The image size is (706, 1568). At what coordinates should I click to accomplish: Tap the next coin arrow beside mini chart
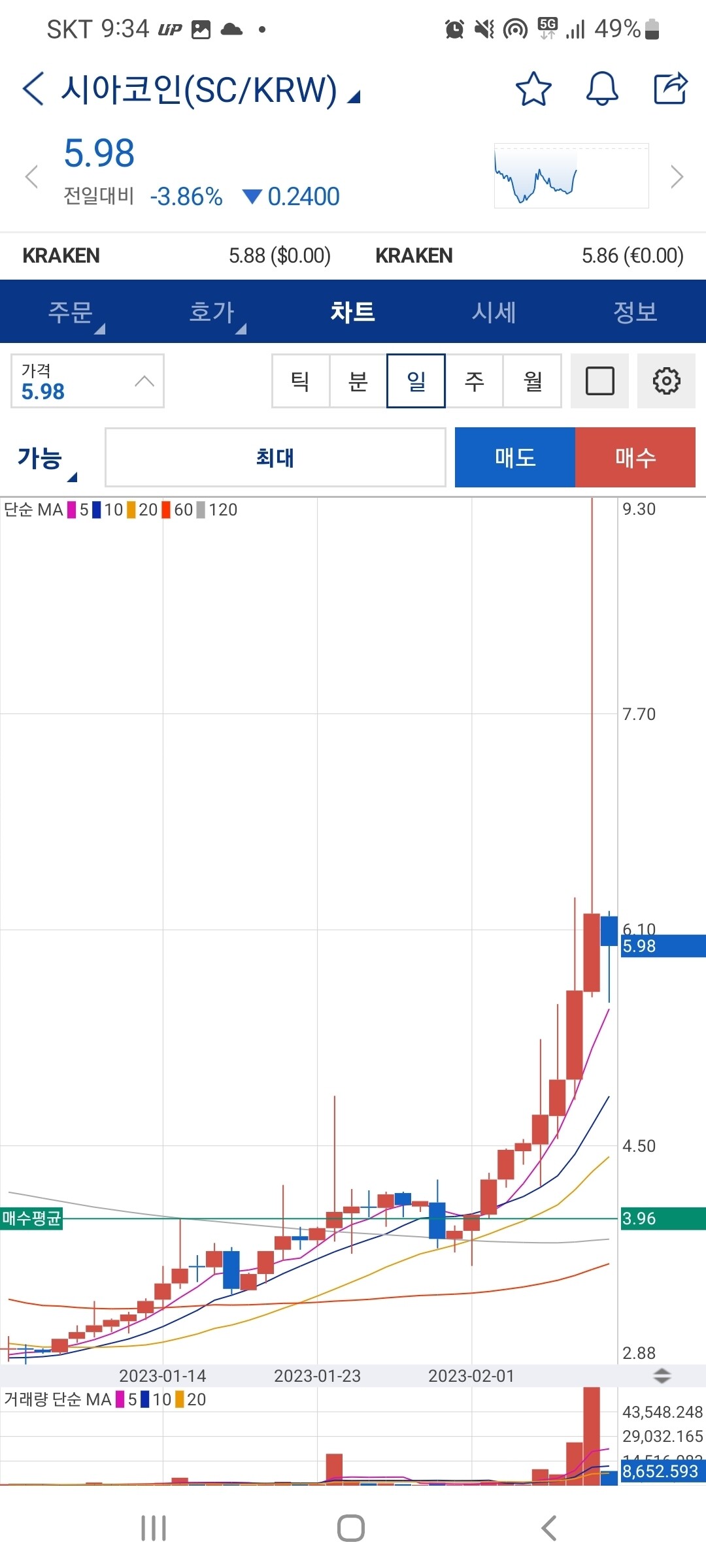click(678, 175)
